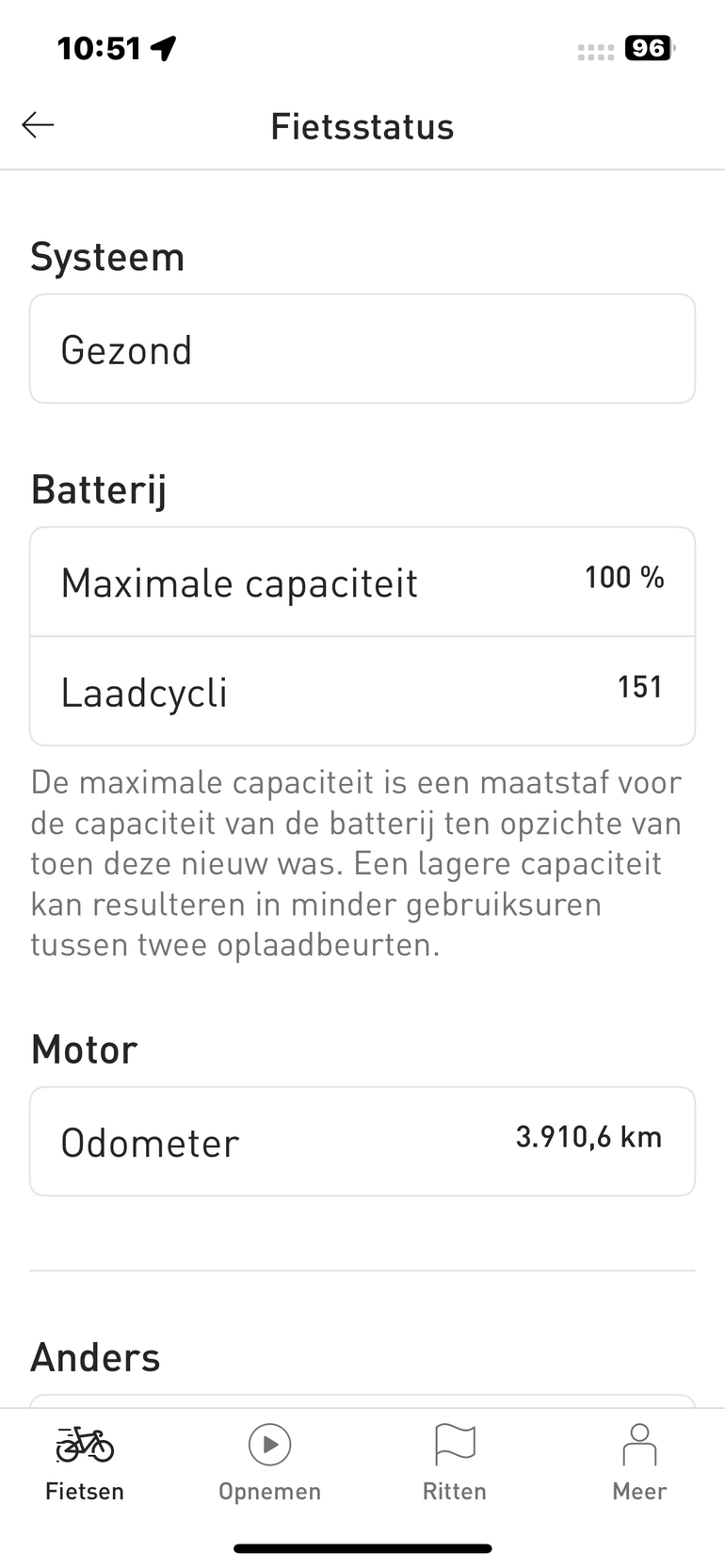The height and width of the screenshot is (1568, 725).
Task: Go back from Fietsstatus screen
Action: tap(38, 125)
